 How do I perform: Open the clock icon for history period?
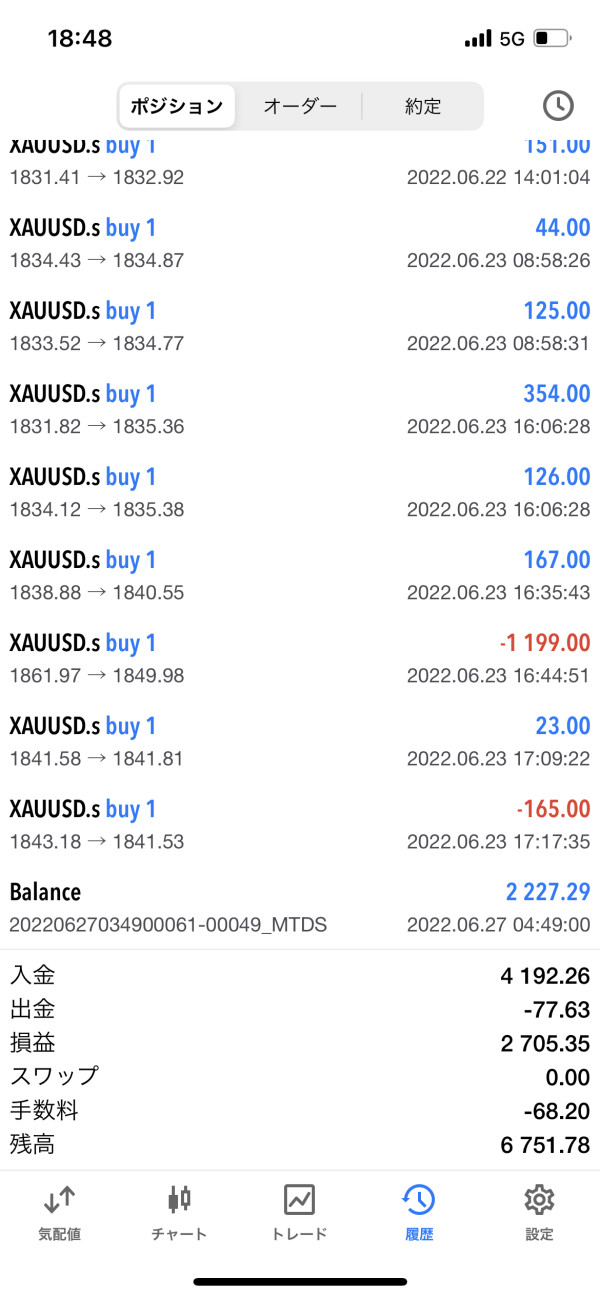tap(557, 106)
